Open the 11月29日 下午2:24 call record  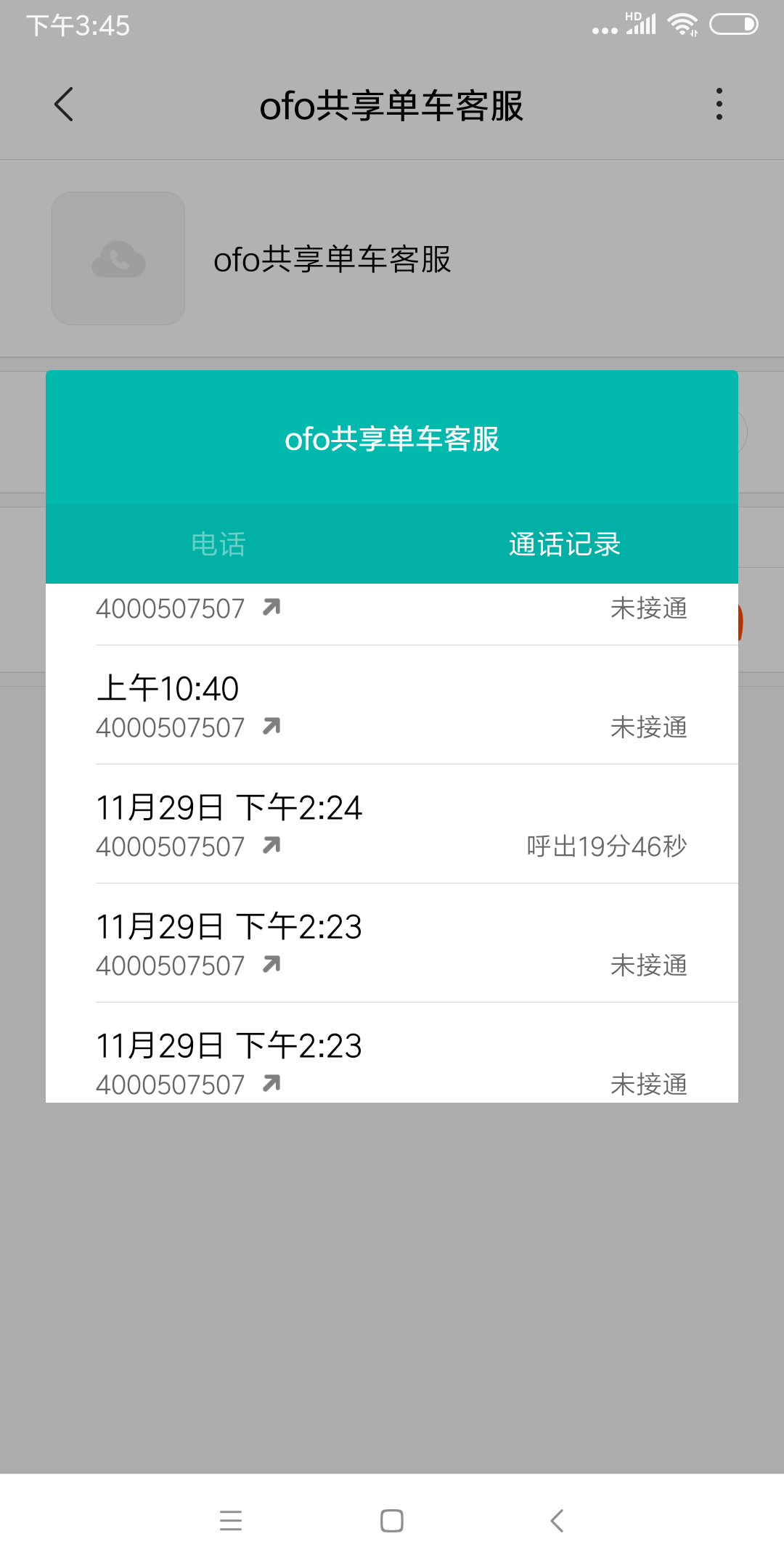pyautogui.click(x=392, y=825)
